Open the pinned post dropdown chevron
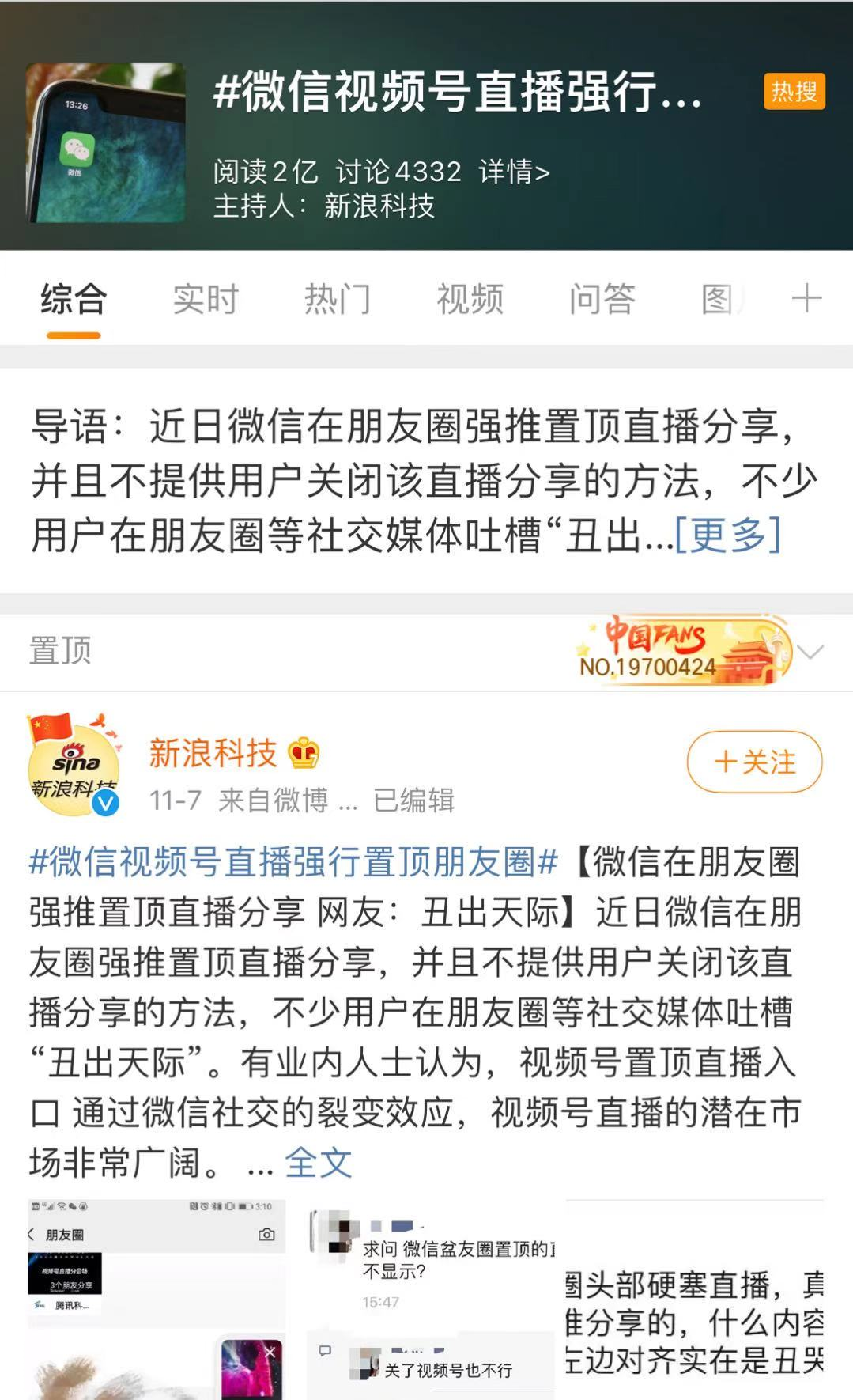853x1400 pixels. 811,652
